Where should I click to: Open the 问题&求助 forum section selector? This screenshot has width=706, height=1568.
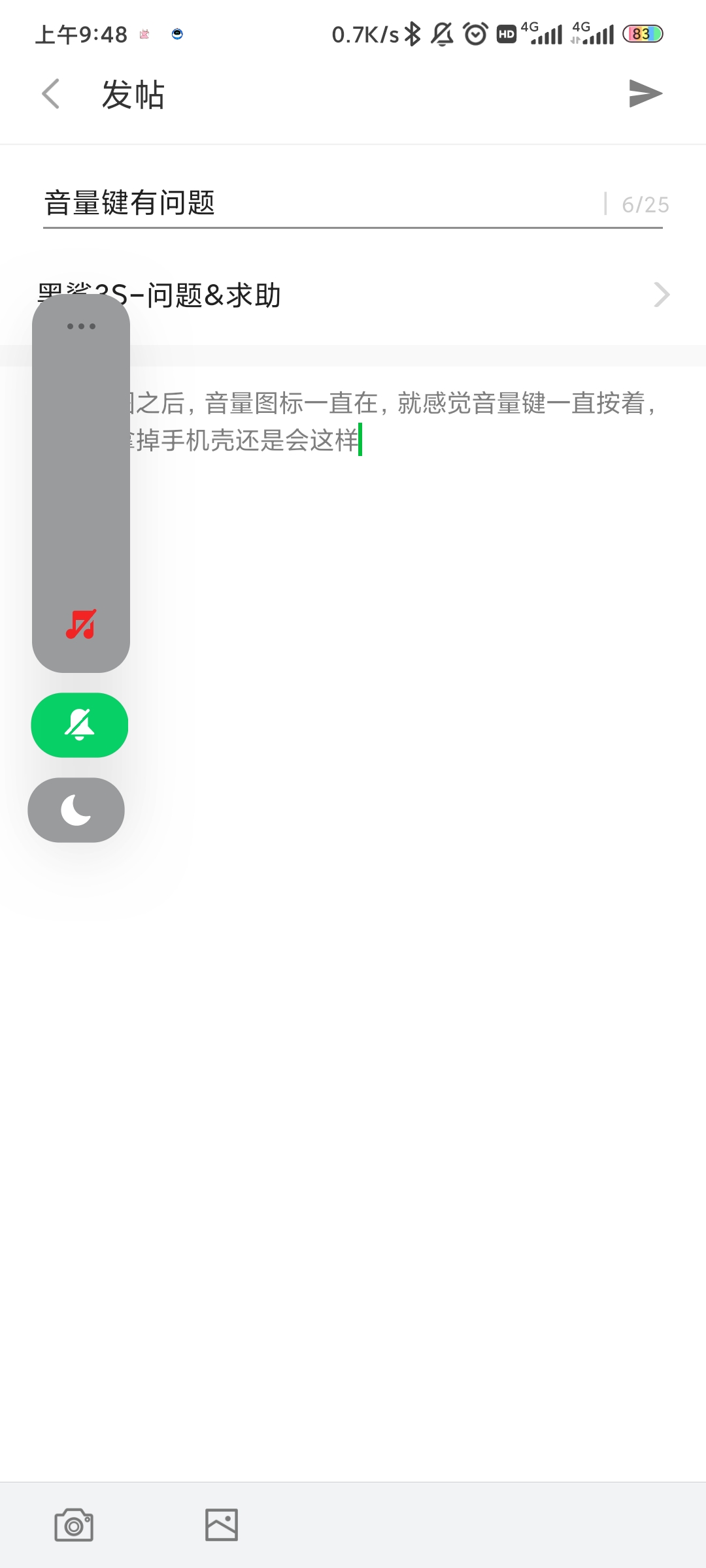353,295
